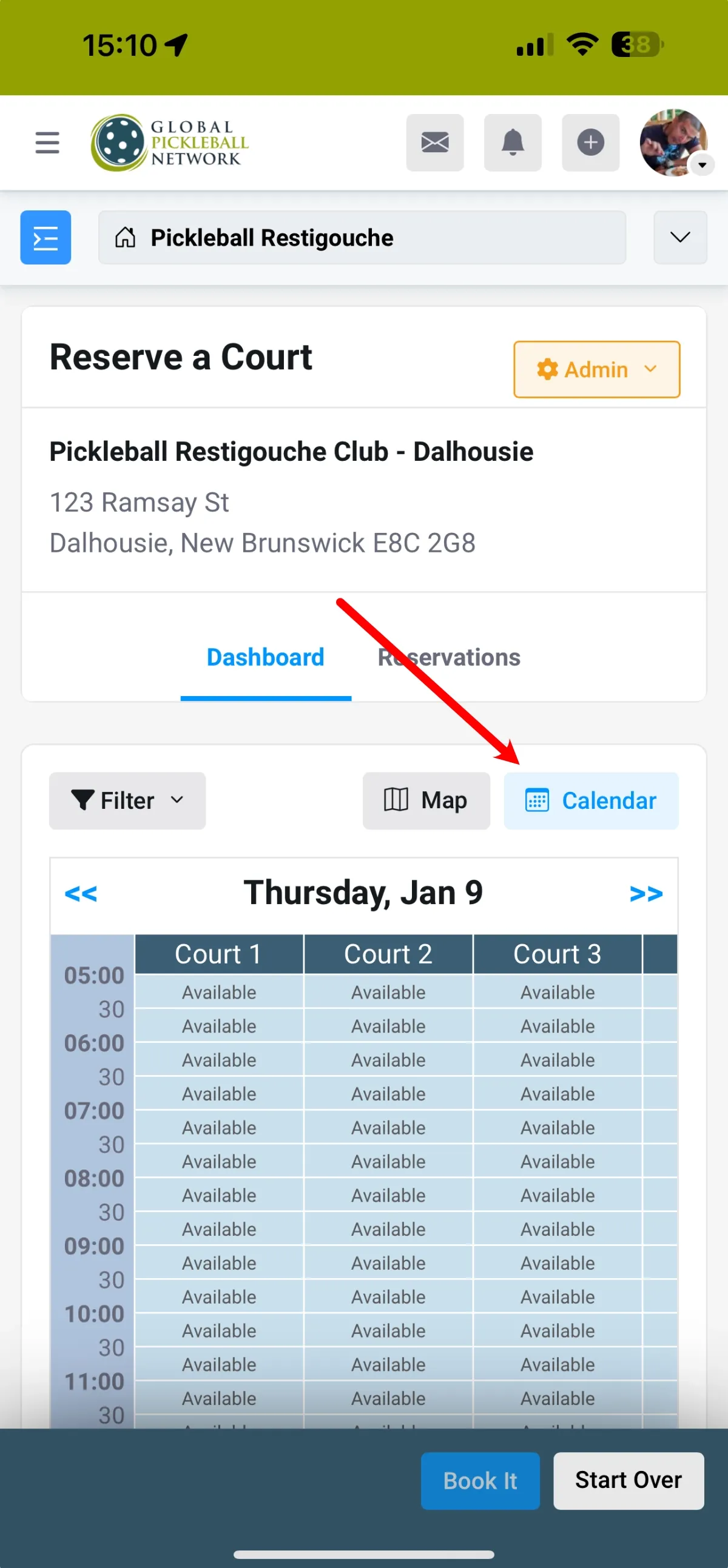The height and width of the screenshot is (1568, 728).
Task: Switch to Map view
Action: click(x=426, y=800)
